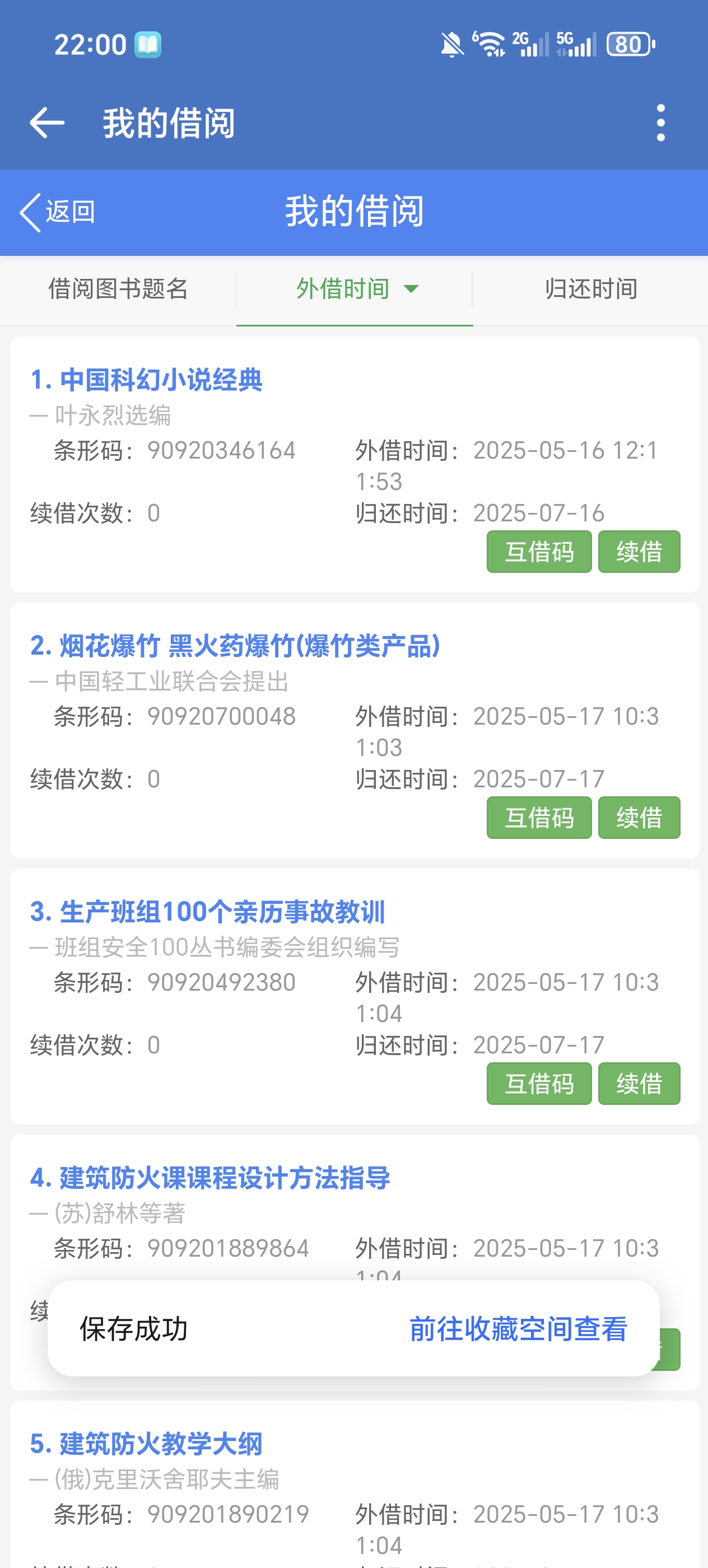Go to 前往收藏空间查看

point(518,1329)
